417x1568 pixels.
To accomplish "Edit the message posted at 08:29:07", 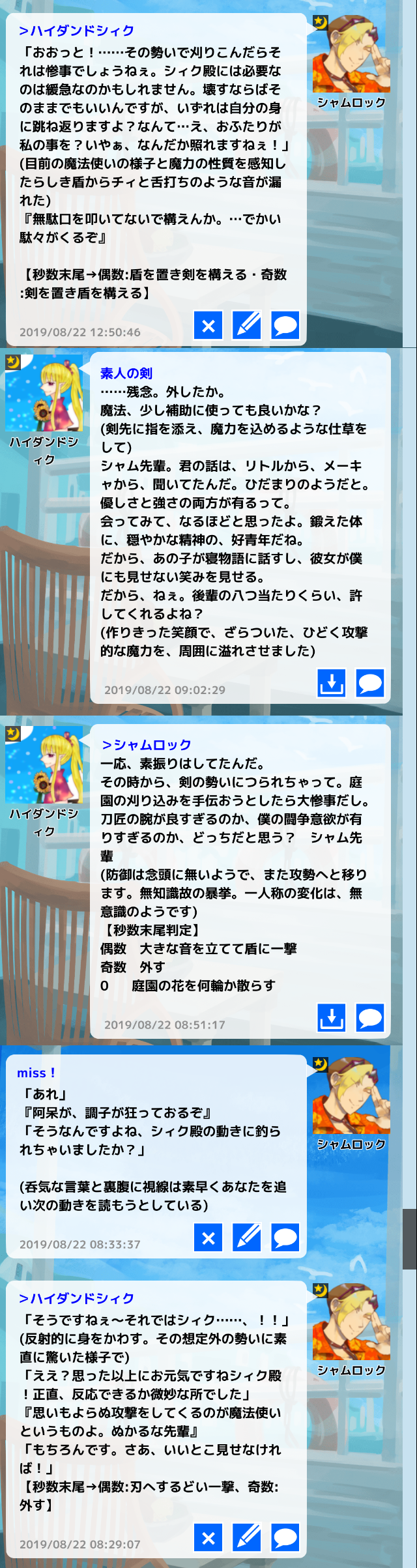I will (247, 1537).
